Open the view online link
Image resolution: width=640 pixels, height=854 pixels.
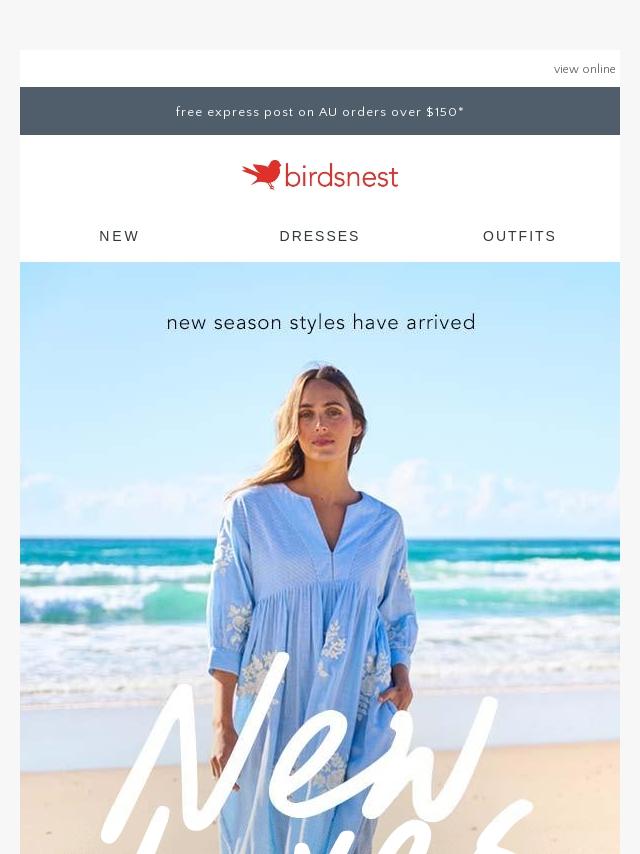coord(584,69)
